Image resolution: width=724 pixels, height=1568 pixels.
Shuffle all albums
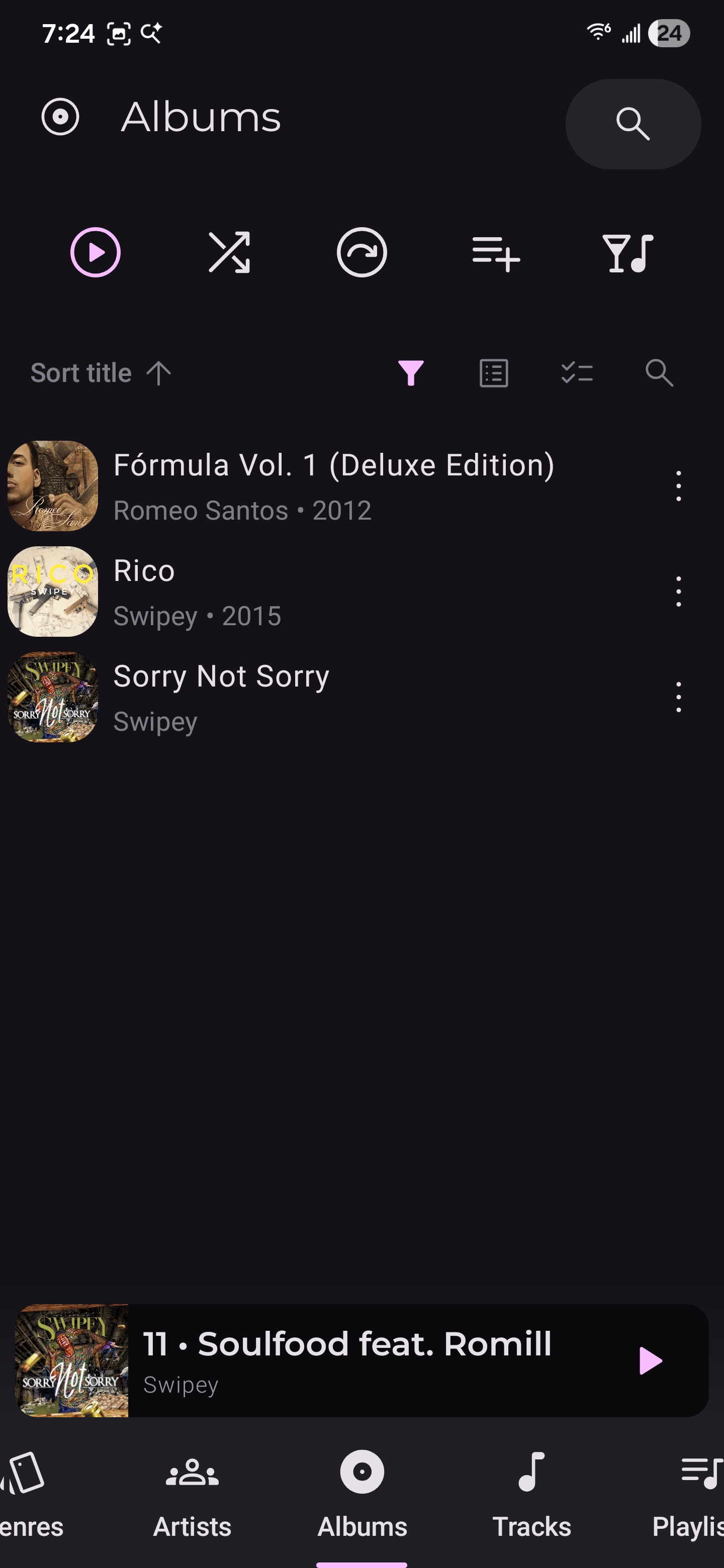click(229, 253)
